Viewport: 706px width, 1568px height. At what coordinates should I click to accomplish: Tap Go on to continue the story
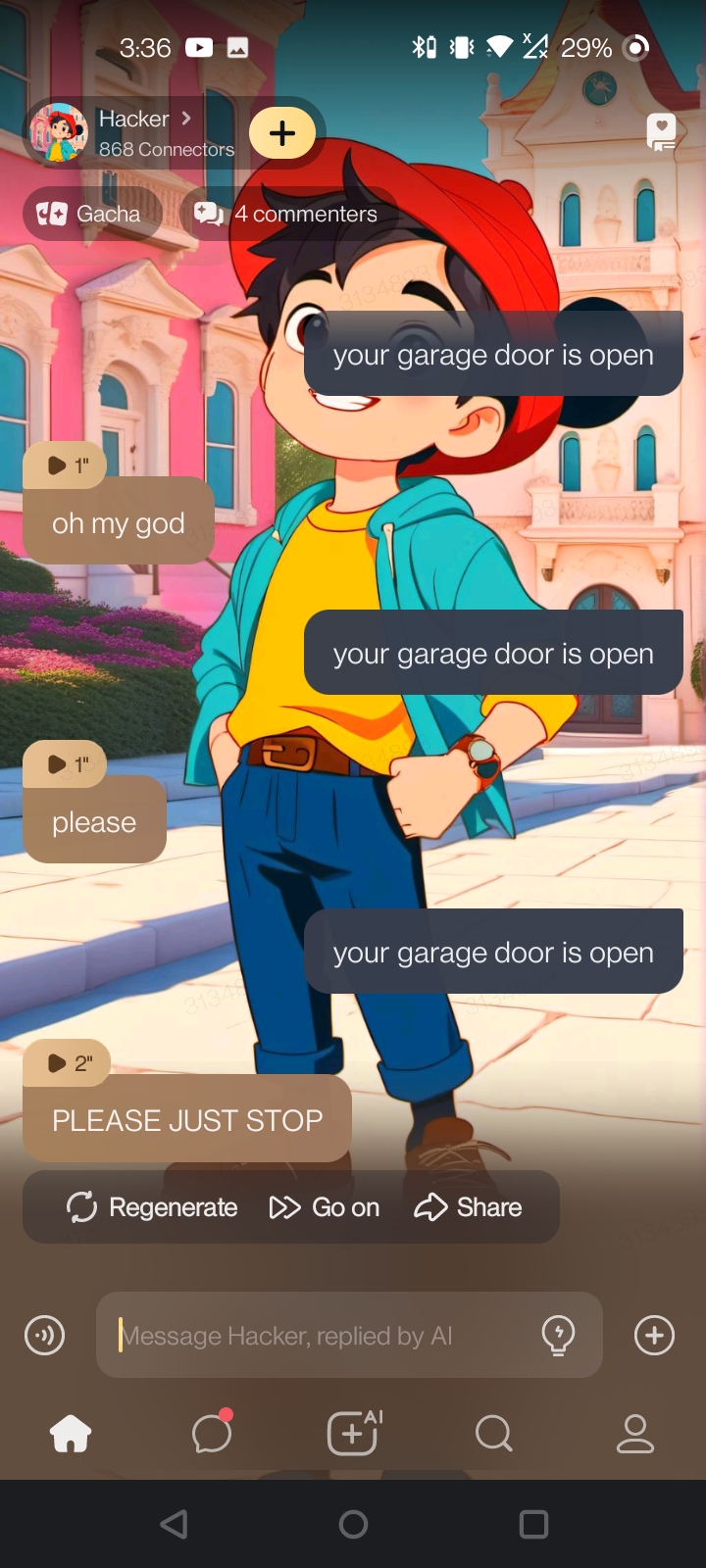click(325, 1207)
